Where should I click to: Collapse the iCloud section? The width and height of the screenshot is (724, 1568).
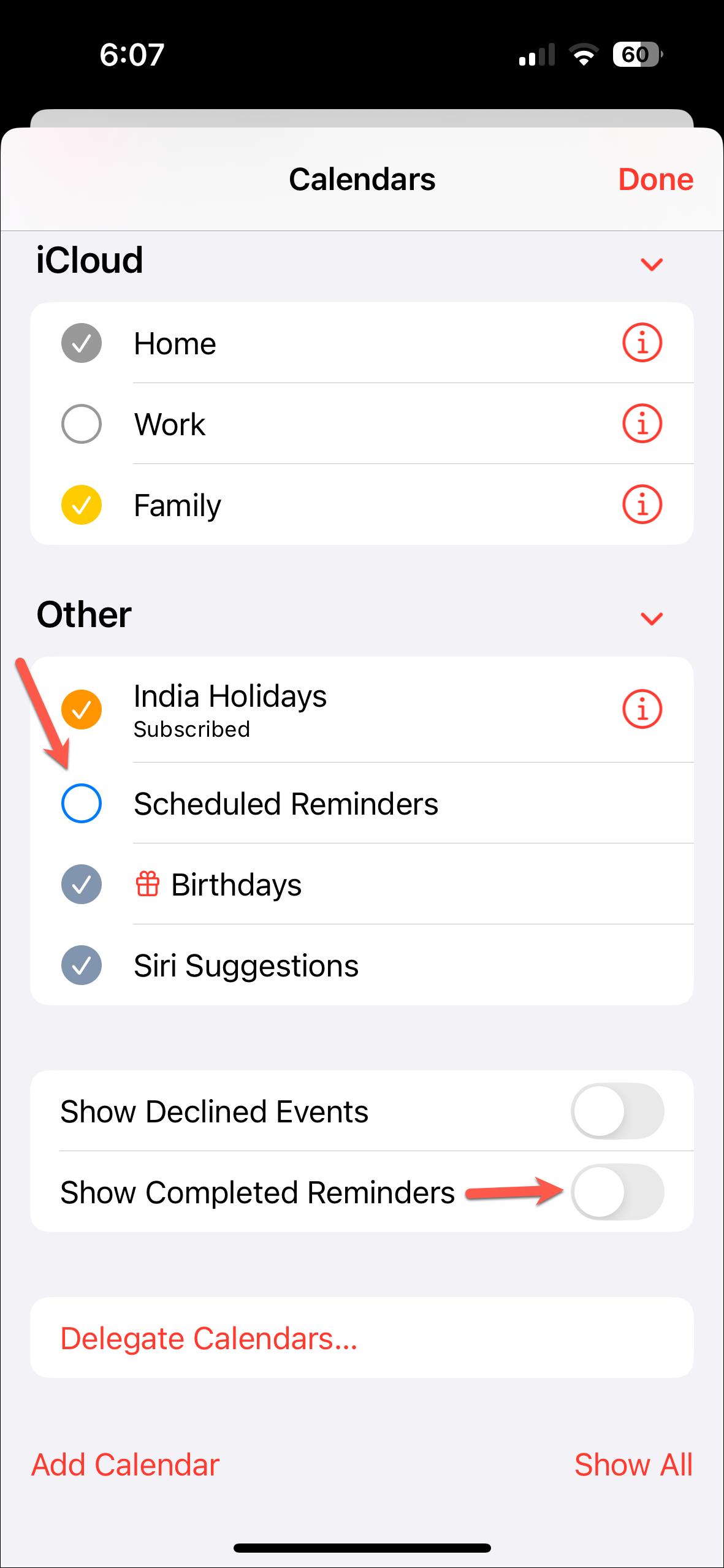pos(651,264)
